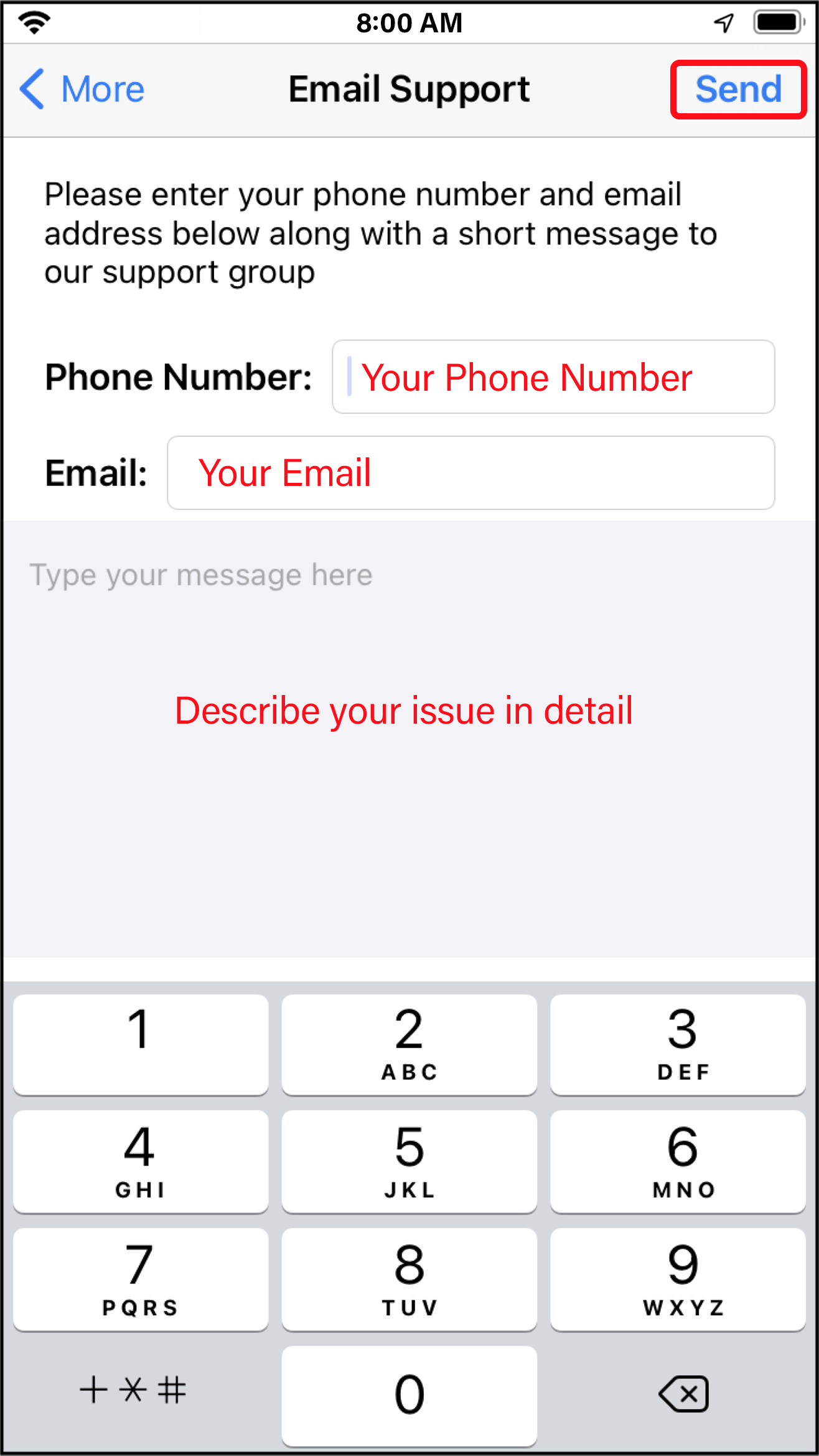The width and height of the screenshot is (819, 1456).
Task: Tap the 7 PQRS key
Action: pos(141,1279)
